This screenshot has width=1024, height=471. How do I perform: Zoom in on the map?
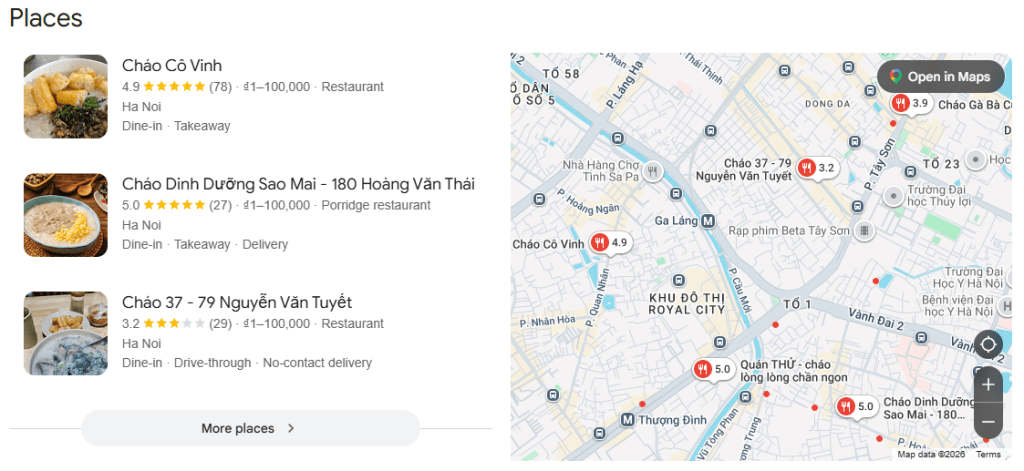[x=988, y=385]
